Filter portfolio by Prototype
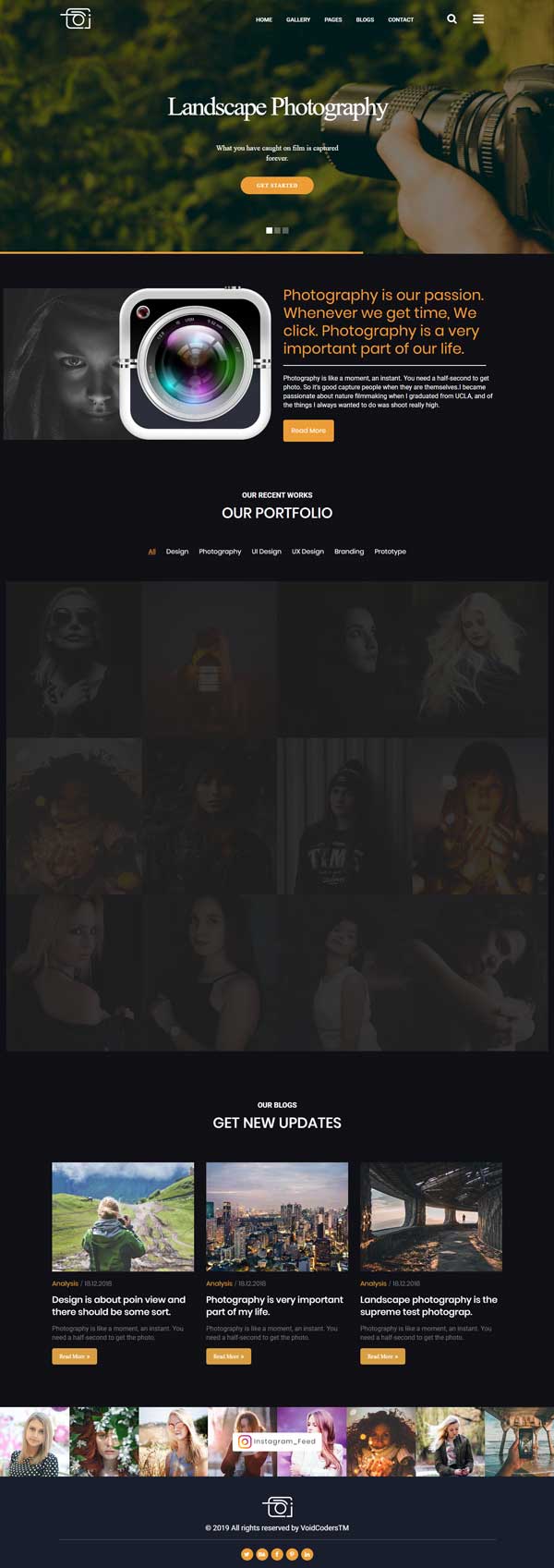 (390, 552)
